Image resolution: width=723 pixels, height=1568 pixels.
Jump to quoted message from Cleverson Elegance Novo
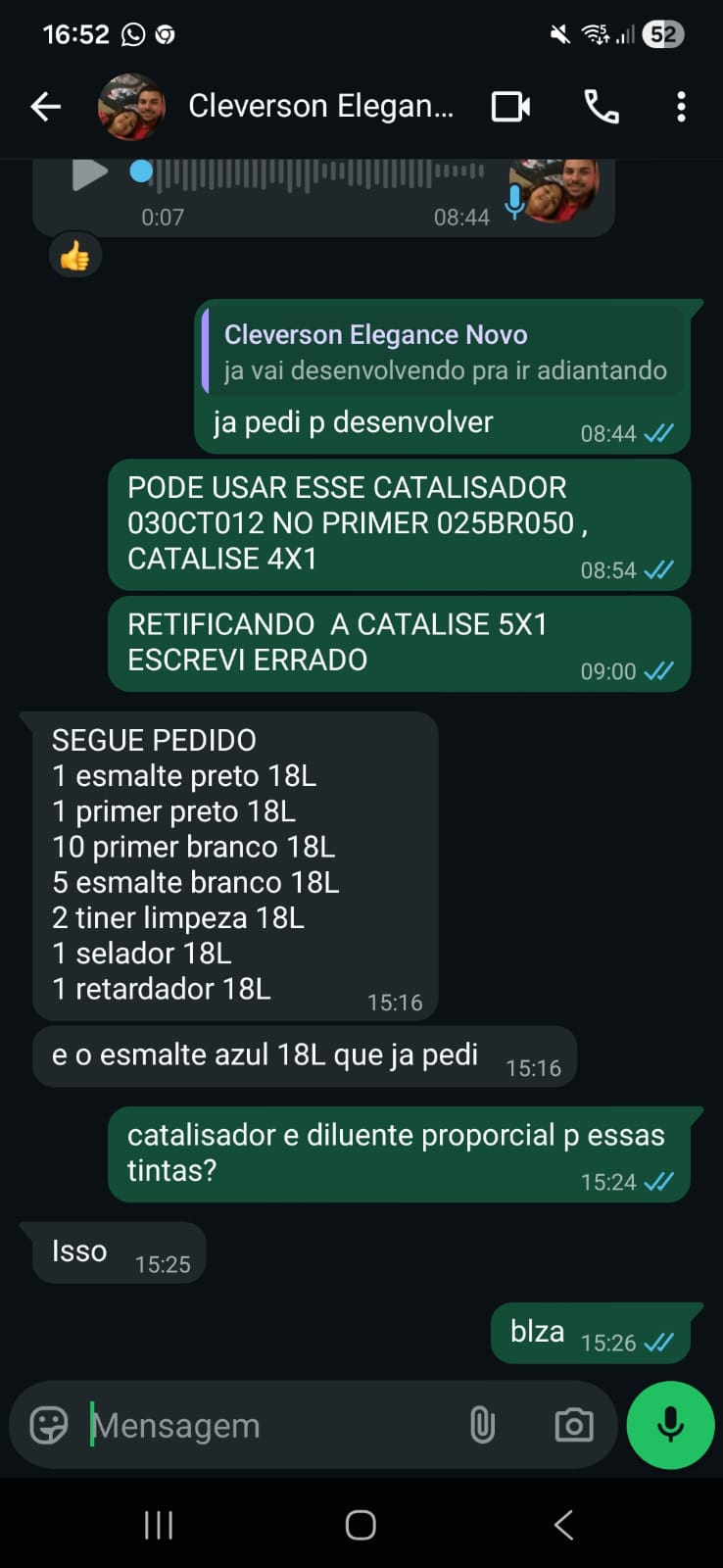tap(443, 352)
